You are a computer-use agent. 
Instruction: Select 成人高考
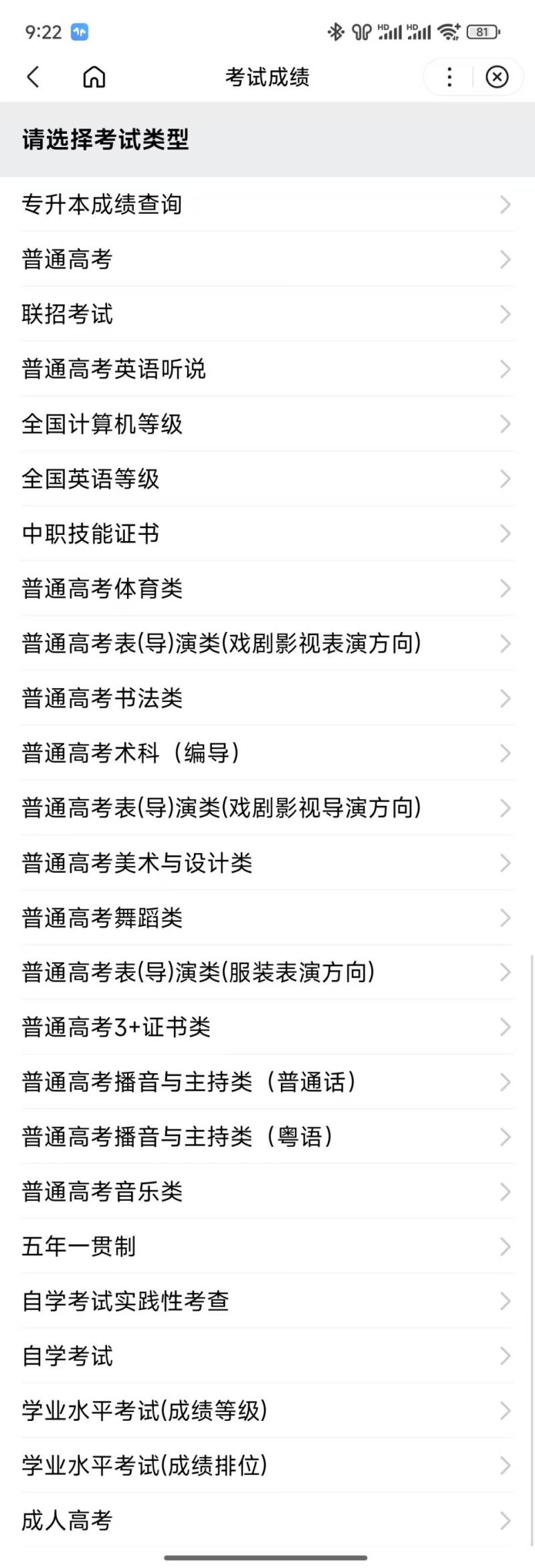tap(267, 1521)
